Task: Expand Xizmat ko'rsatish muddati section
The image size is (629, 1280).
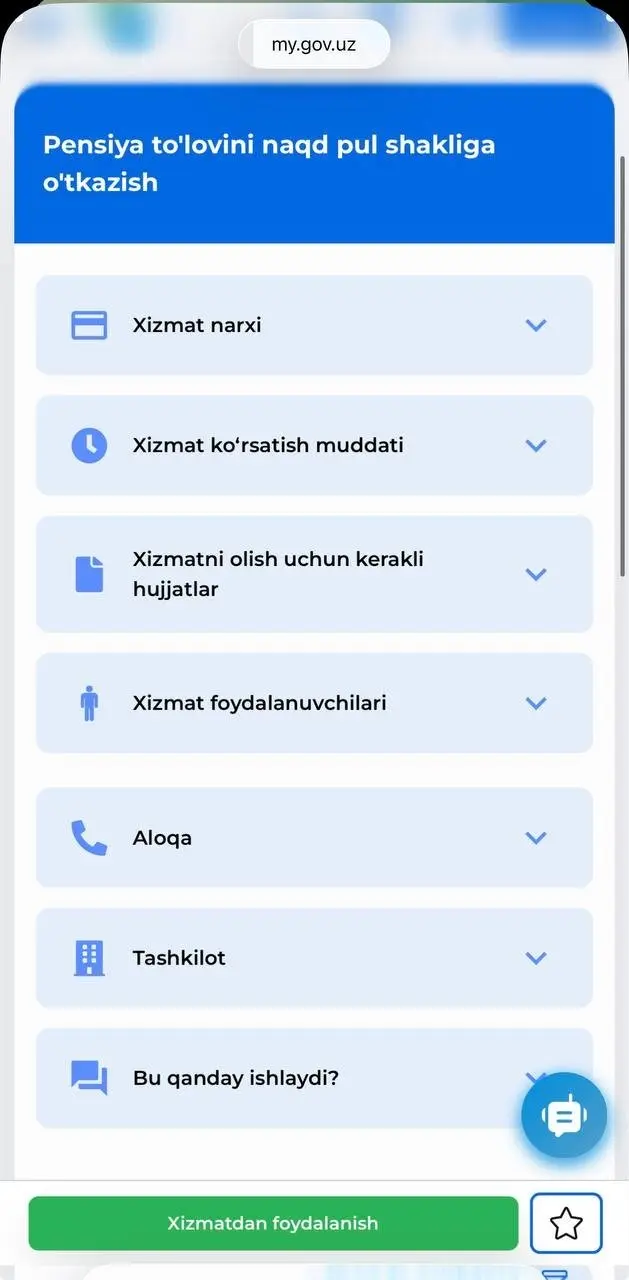Action: pos(314,445)
